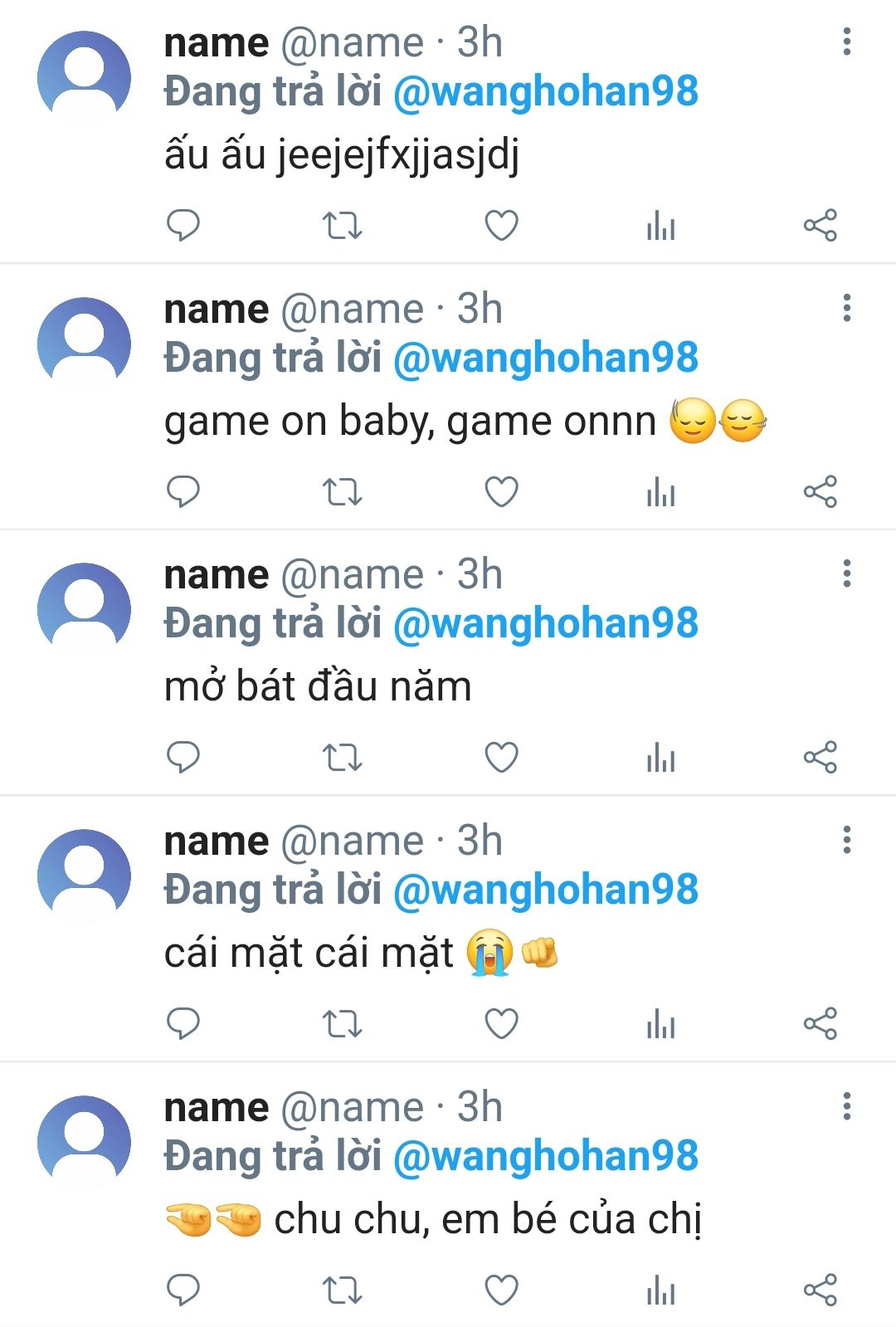The height and width of the screenshot is (1327, 896).
Task: Retweet the 'cái mặt cái mặt' reply
Action: (x=342, y=1023)
